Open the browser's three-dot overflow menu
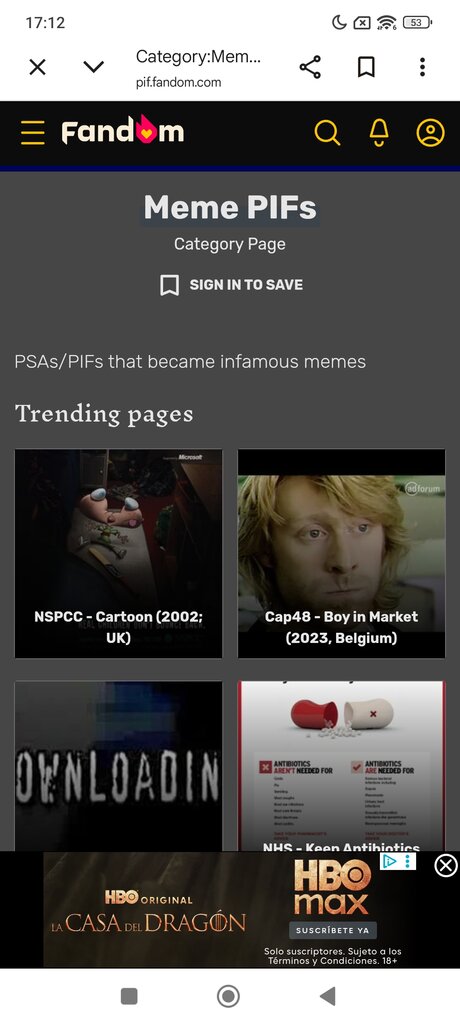 point(422,67)
